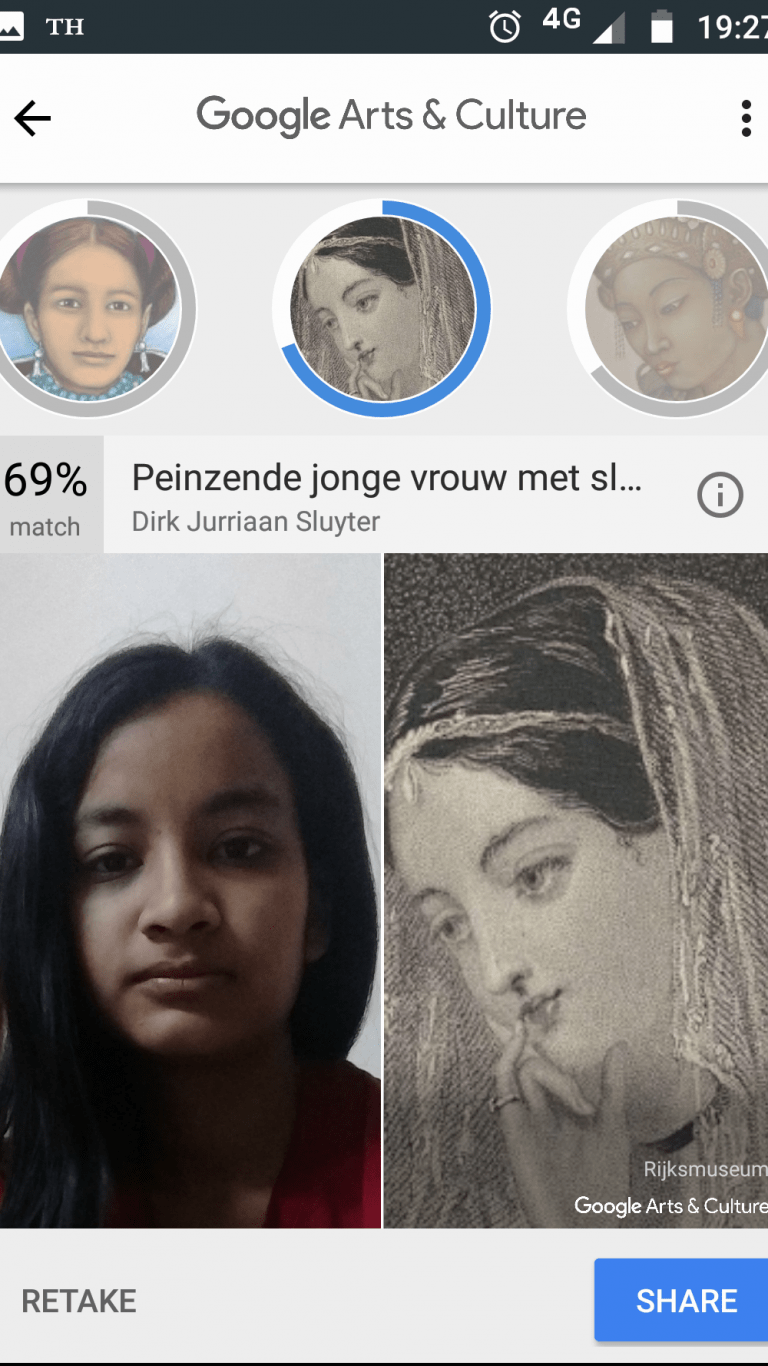Open the Rijksmuseum engraving artwork

[x=576, y=890]
